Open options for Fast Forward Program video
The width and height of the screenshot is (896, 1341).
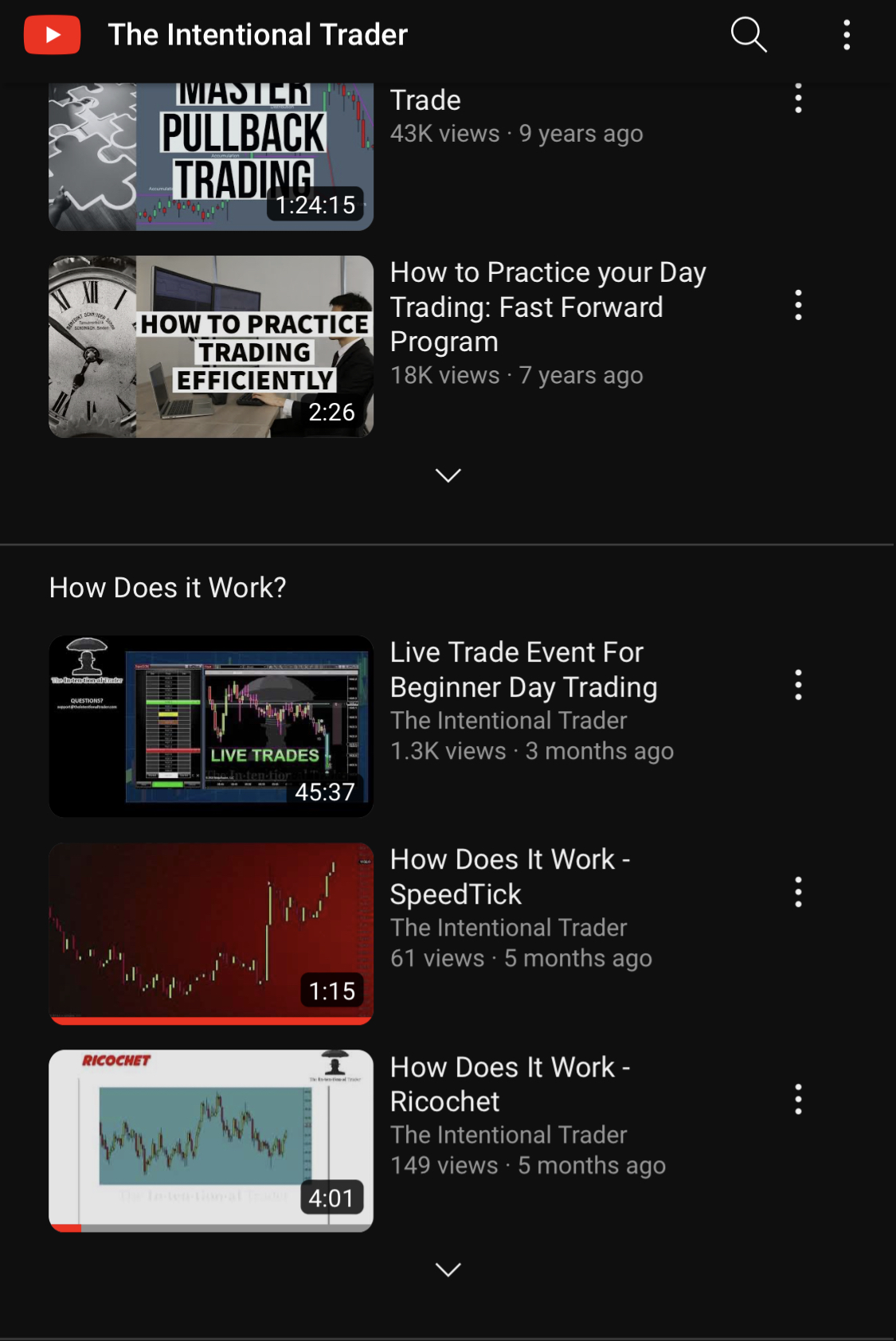click(798, 305)
